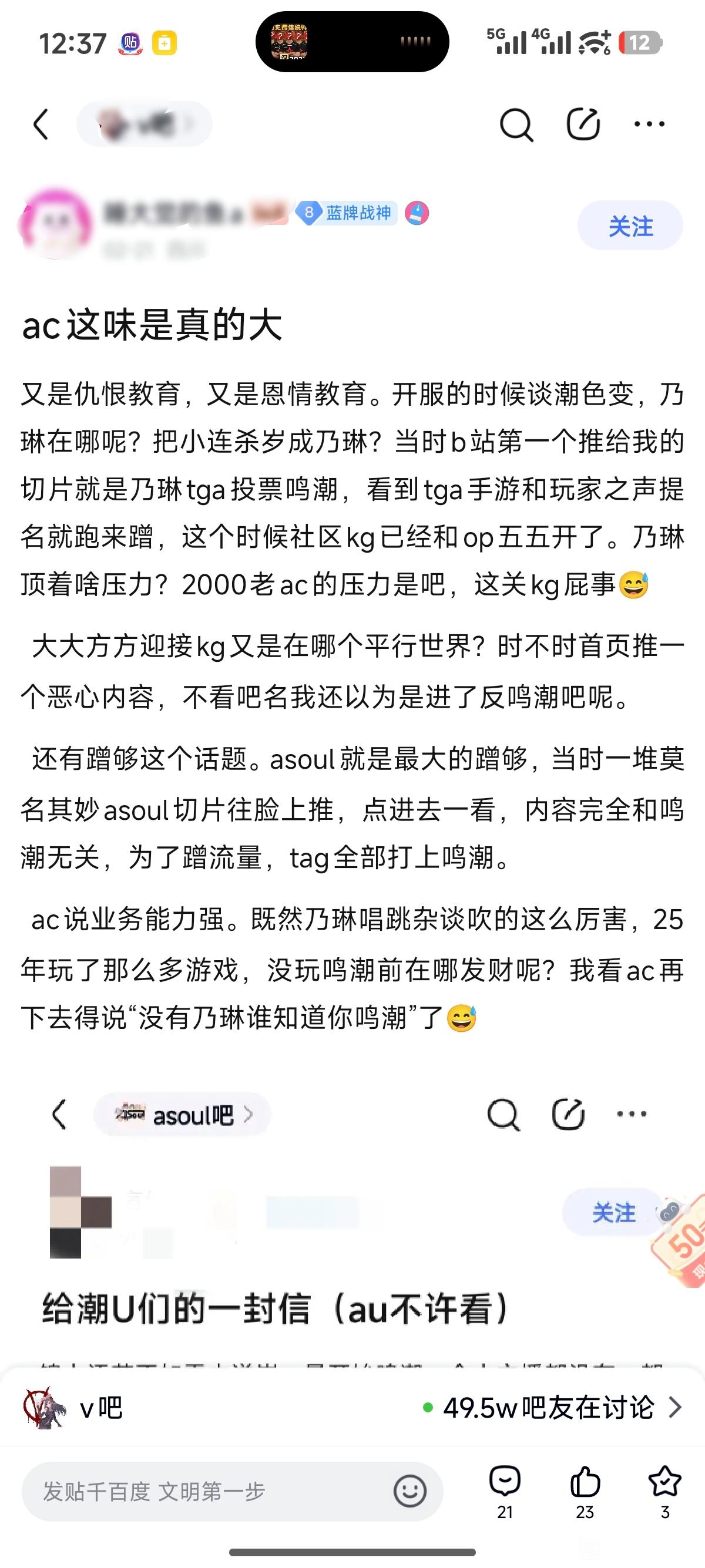Open the emoji picker in the reply box
705x1568 pixels.
(409, 1491)
